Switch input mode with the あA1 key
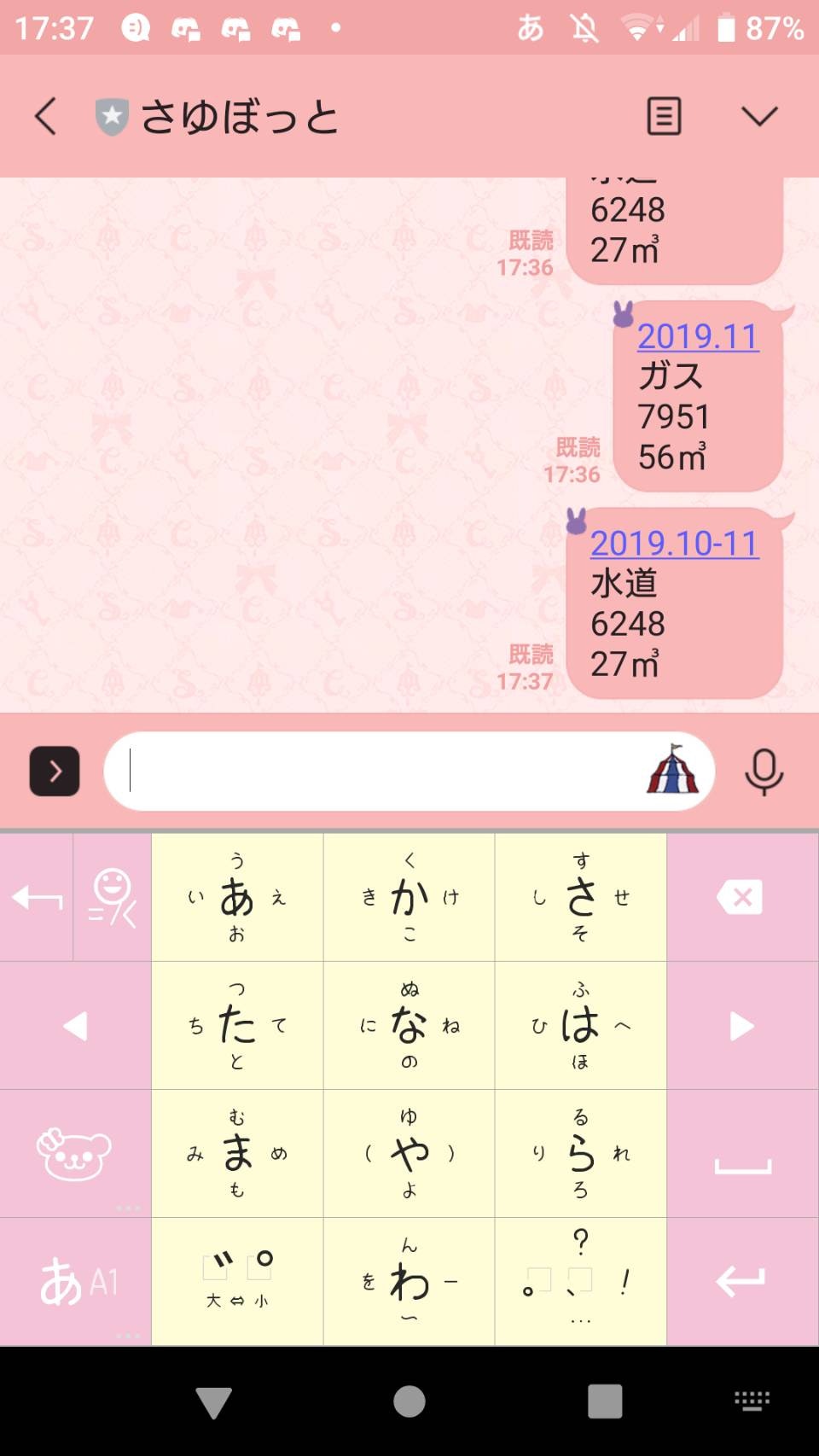This screenshot has height=1456, width=819. (x=76, y=1281)
